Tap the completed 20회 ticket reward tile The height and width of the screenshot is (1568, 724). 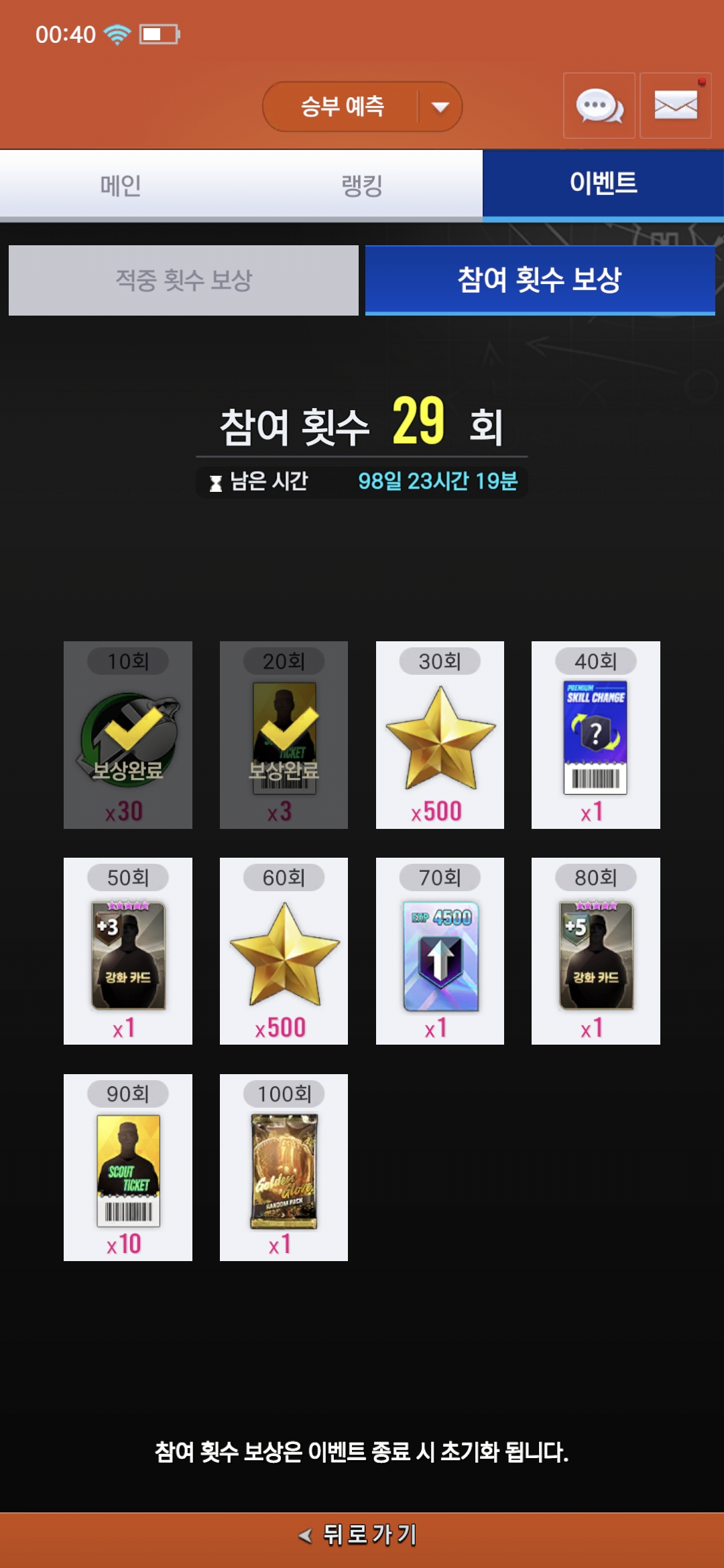(x=284, y=735)
